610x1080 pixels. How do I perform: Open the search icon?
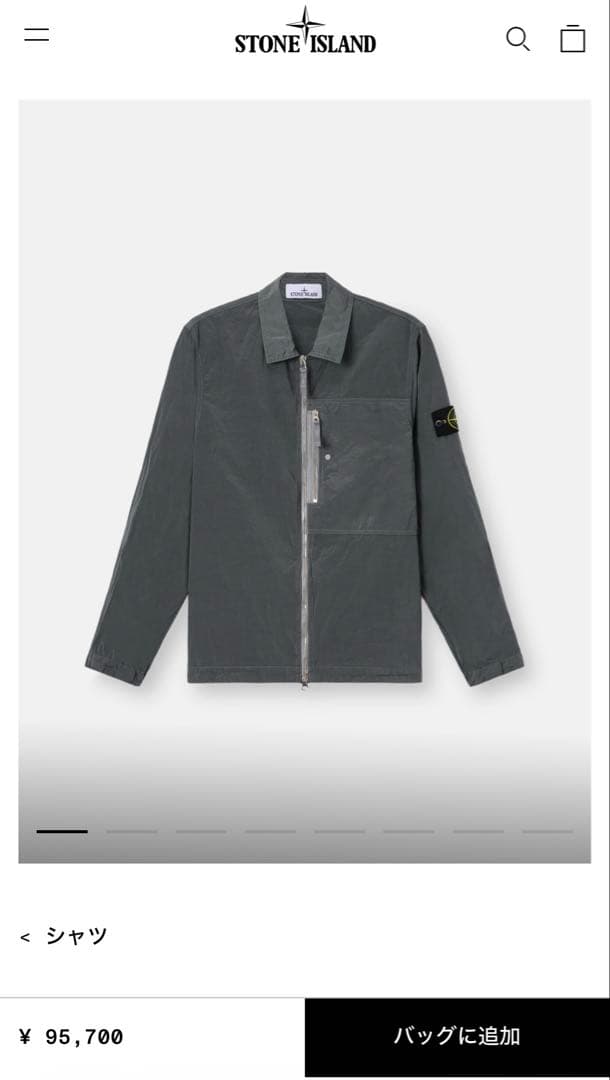click(517, 39)
